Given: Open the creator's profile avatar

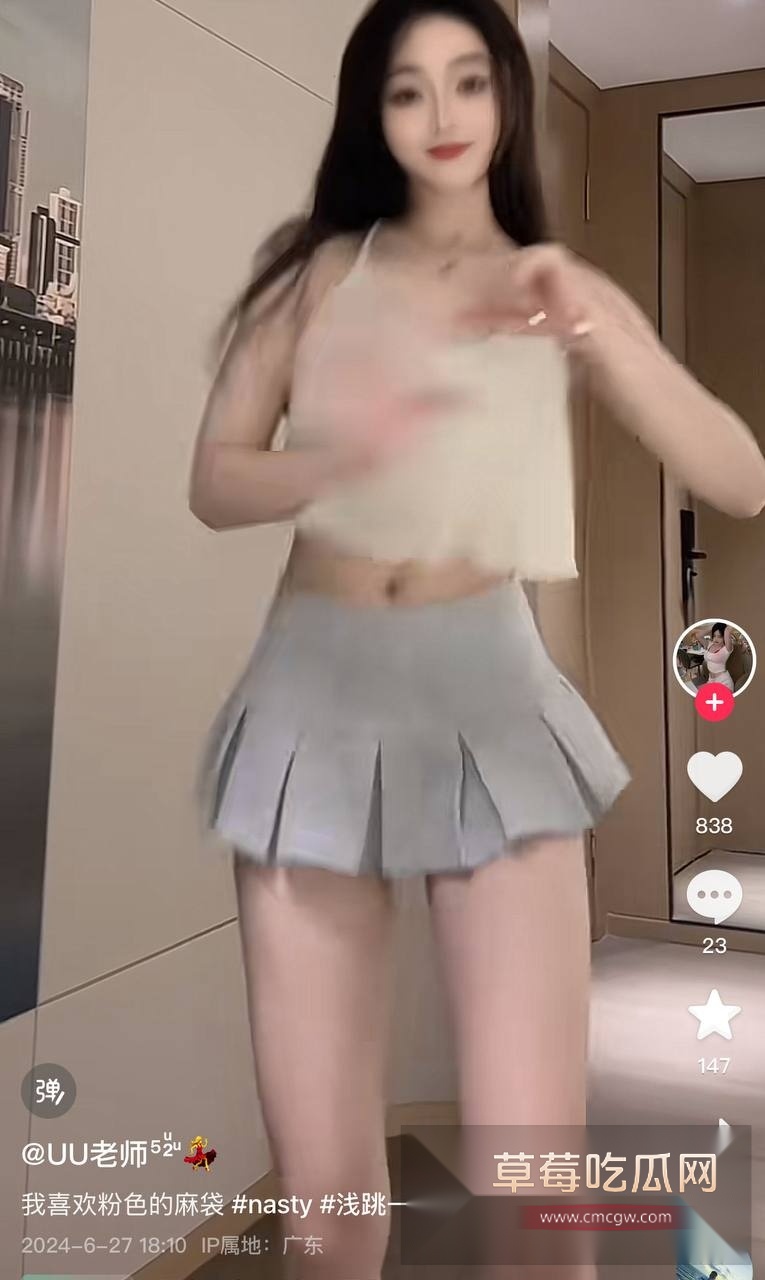Looking at the screenshot, I should click(714, 657).
